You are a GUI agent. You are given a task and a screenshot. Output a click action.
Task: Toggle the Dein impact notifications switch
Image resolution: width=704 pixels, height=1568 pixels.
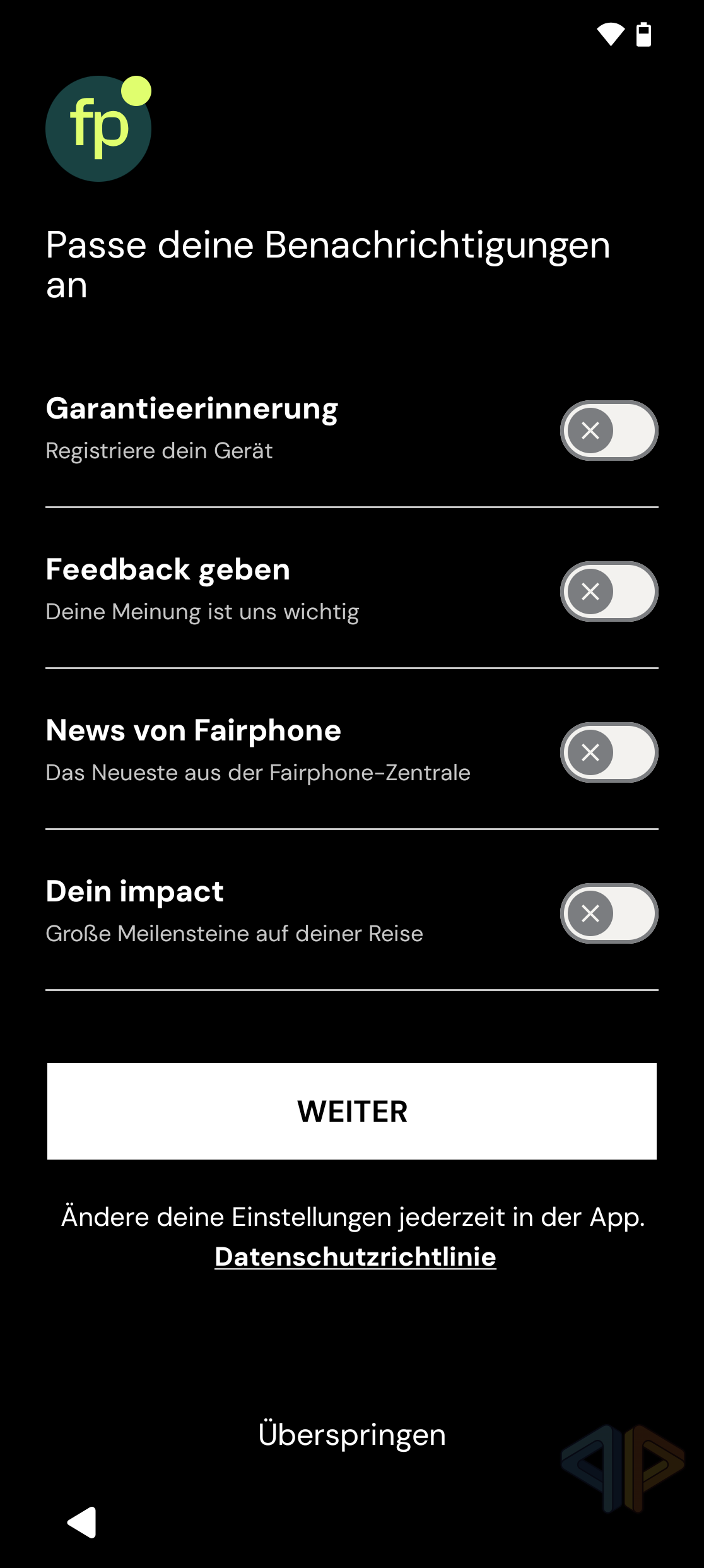609,913
